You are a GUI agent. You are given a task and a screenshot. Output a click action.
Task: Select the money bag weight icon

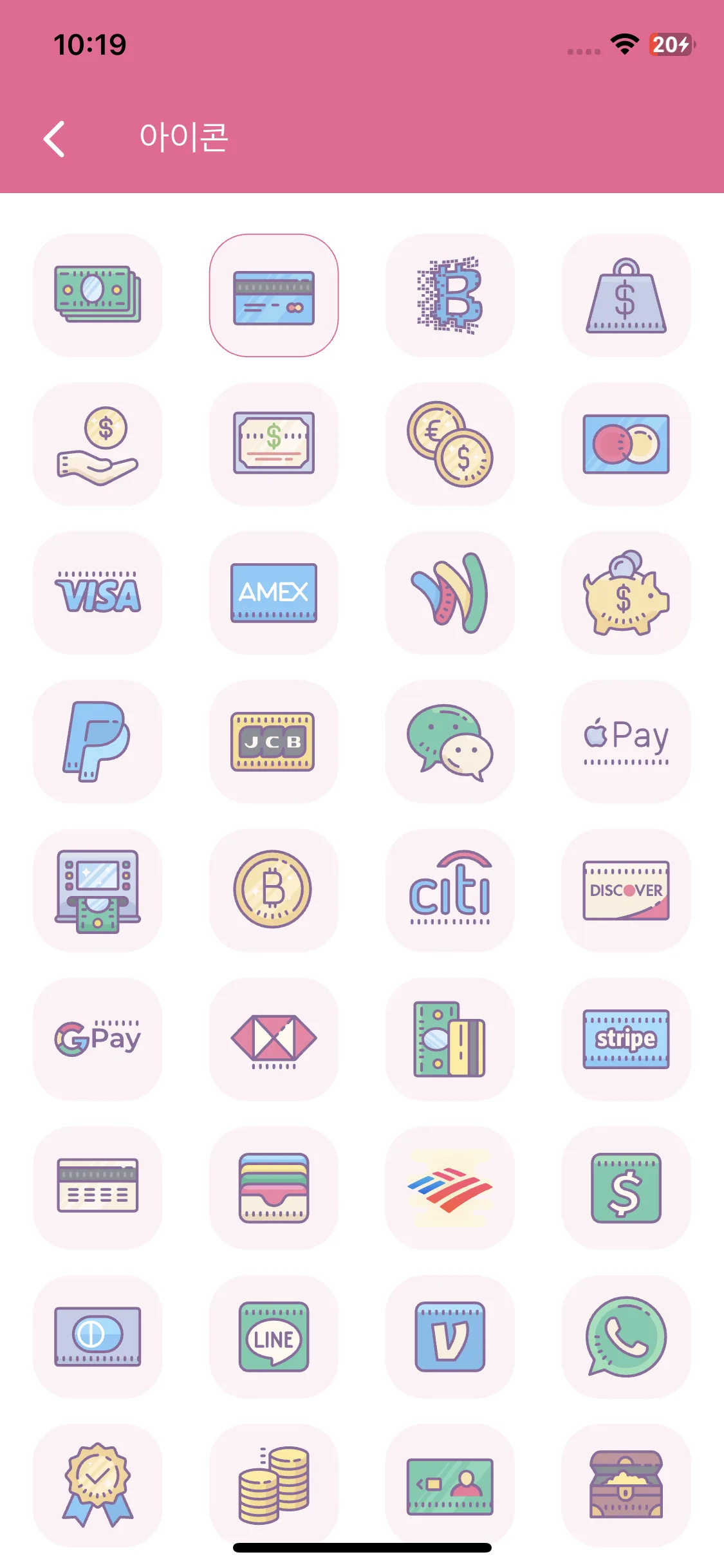pos(626,295)
